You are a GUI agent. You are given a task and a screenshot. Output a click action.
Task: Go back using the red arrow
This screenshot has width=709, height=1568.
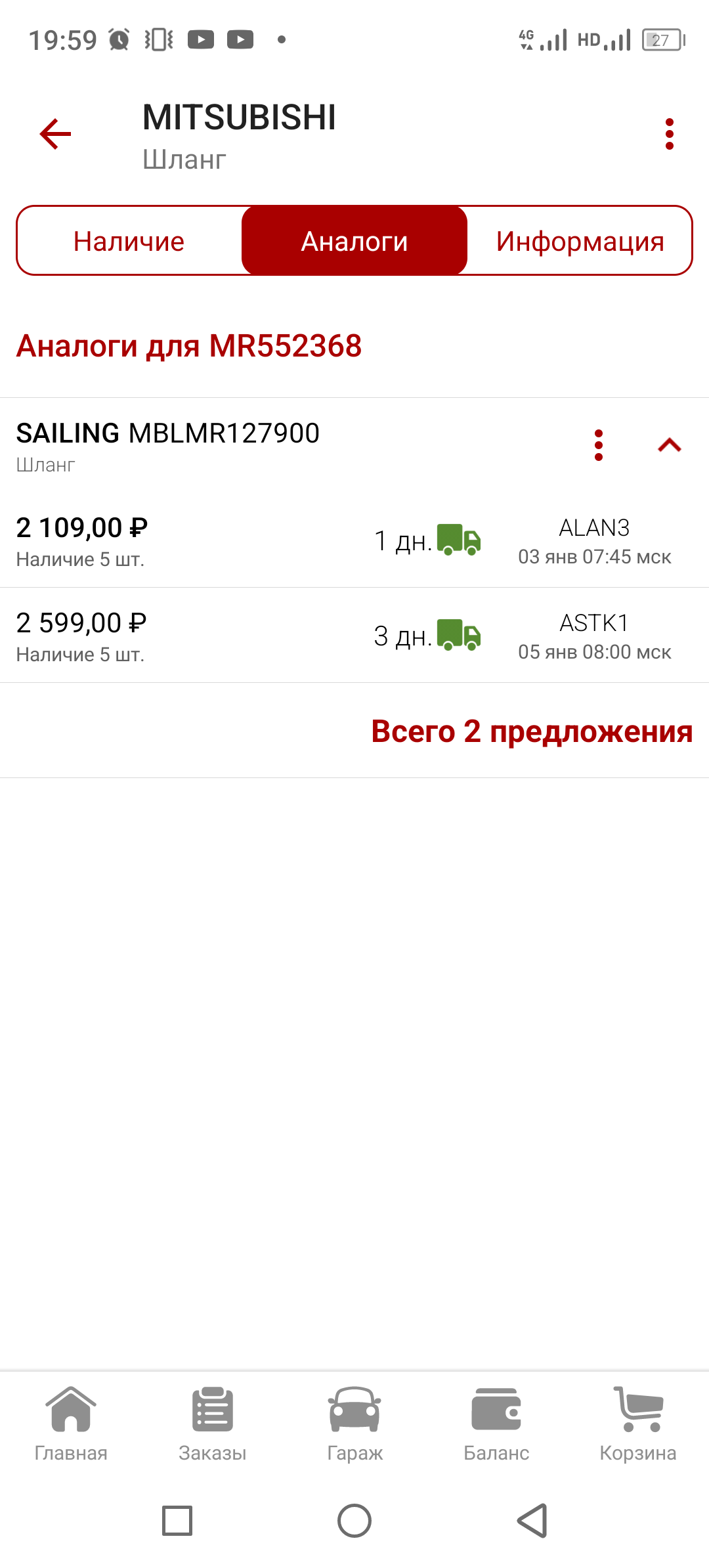point(55,134)
